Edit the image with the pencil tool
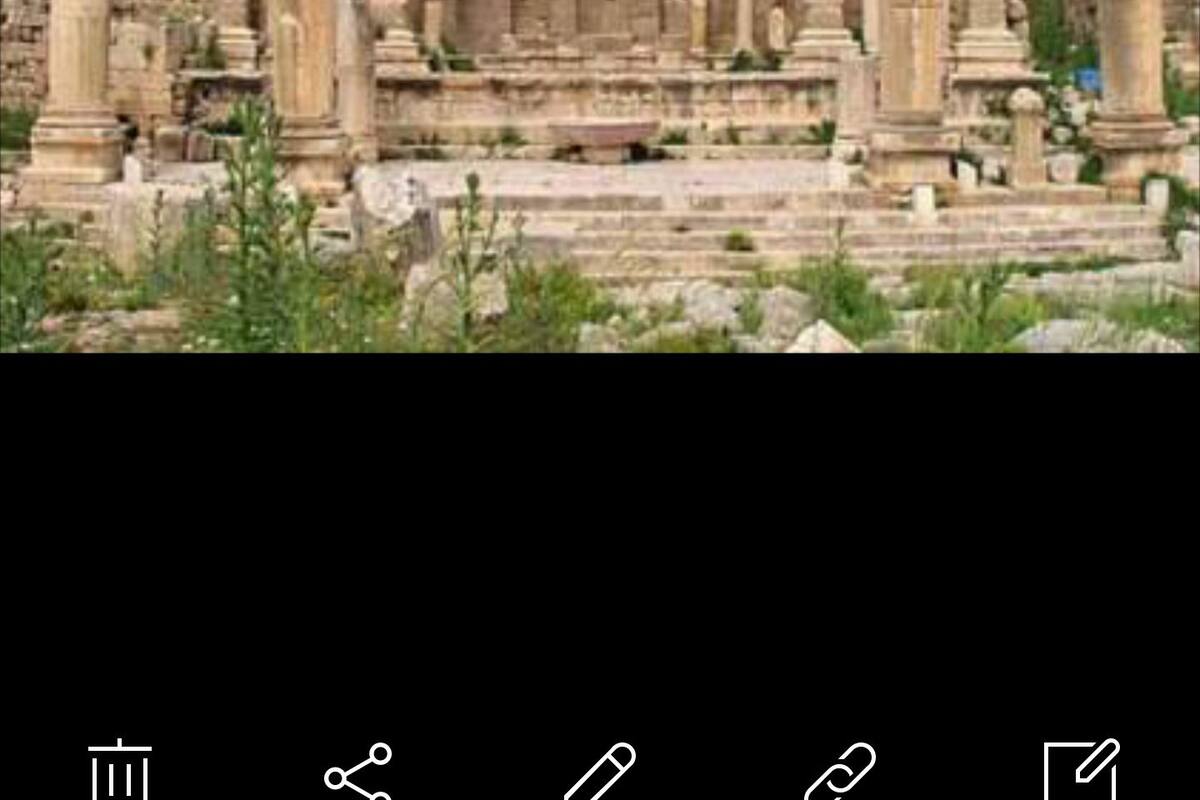 600,772
